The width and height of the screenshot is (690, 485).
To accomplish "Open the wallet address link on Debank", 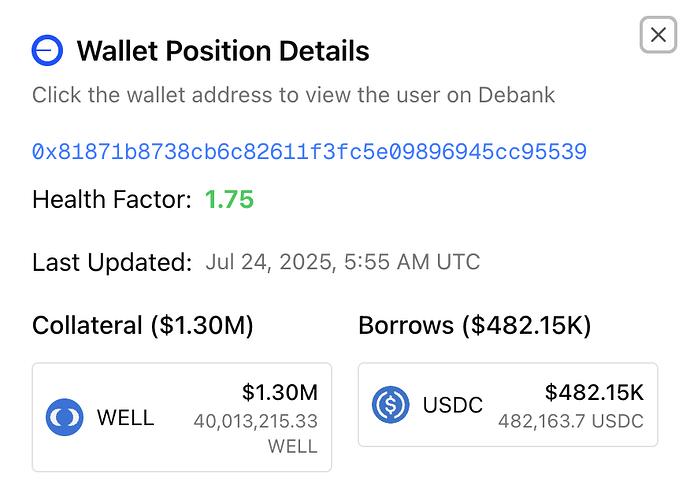I will (x=309, y=152).
